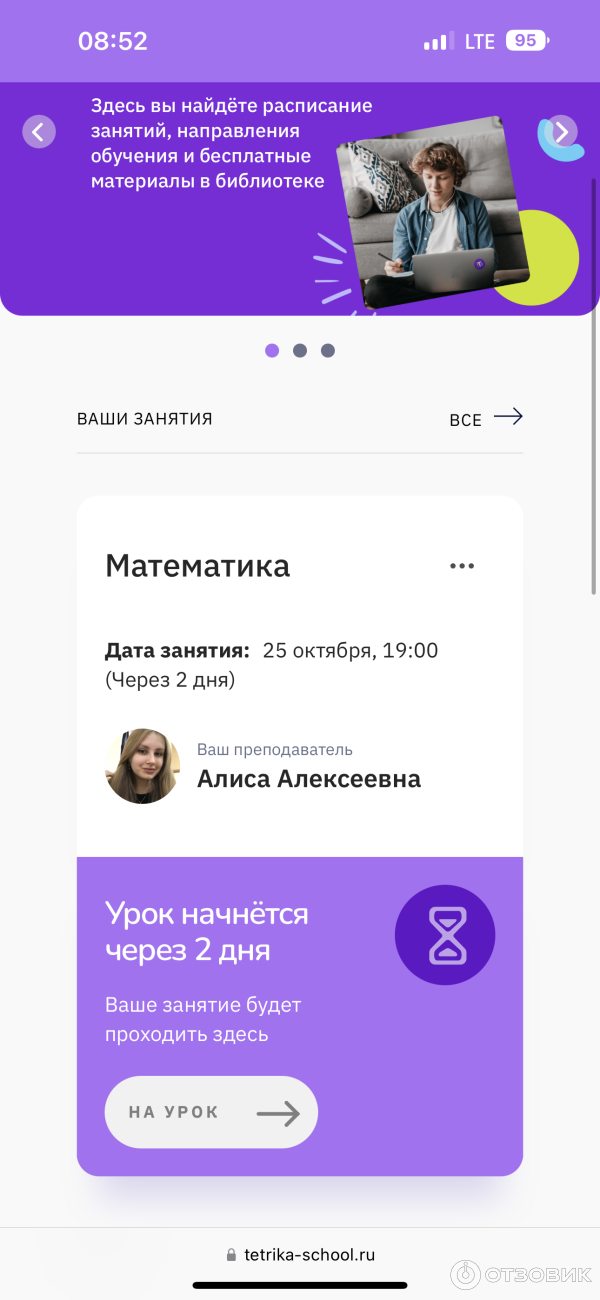Open the Математика lesson options menu
This screenshot has width=600, height=1300.
tap(462, 566)
